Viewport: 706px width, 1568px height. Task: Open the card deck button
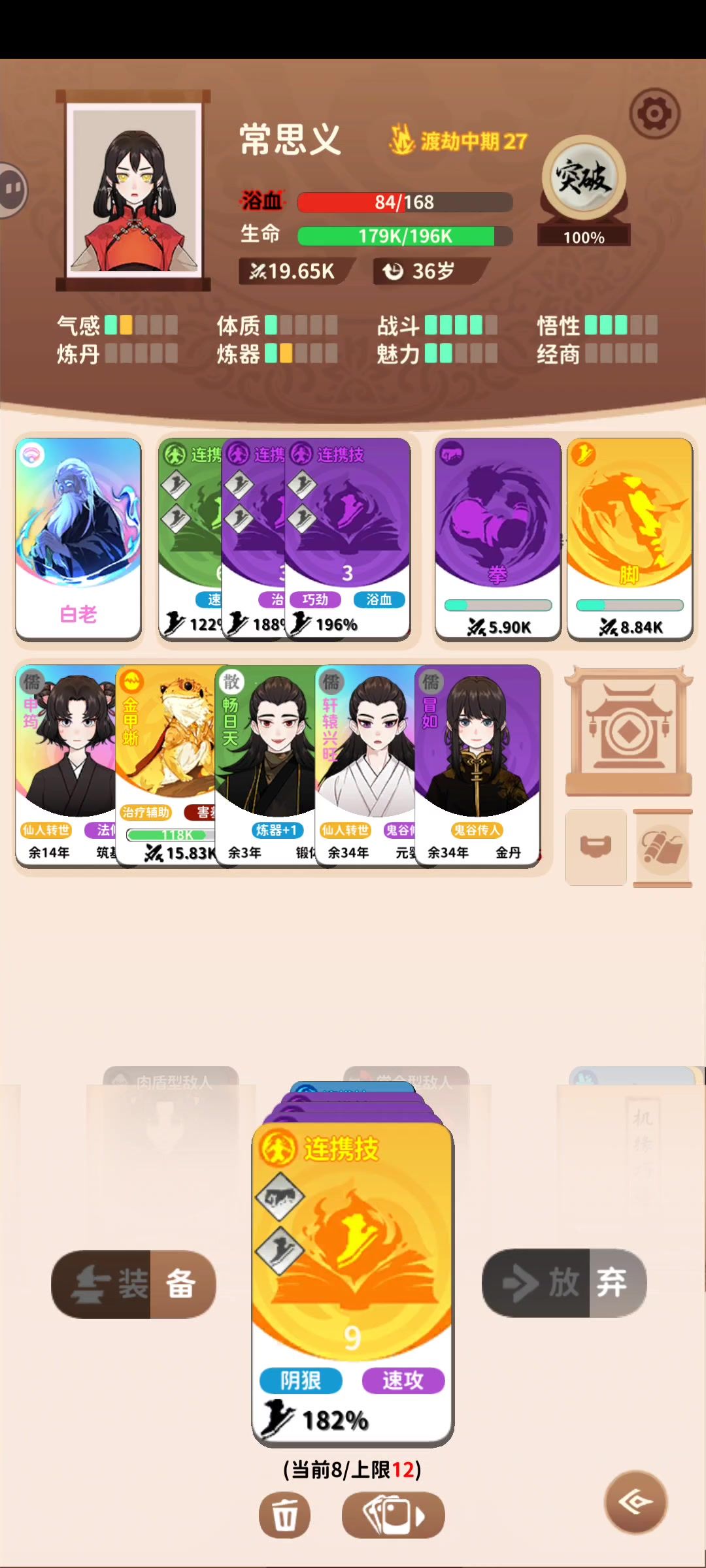pos(393,1515)
